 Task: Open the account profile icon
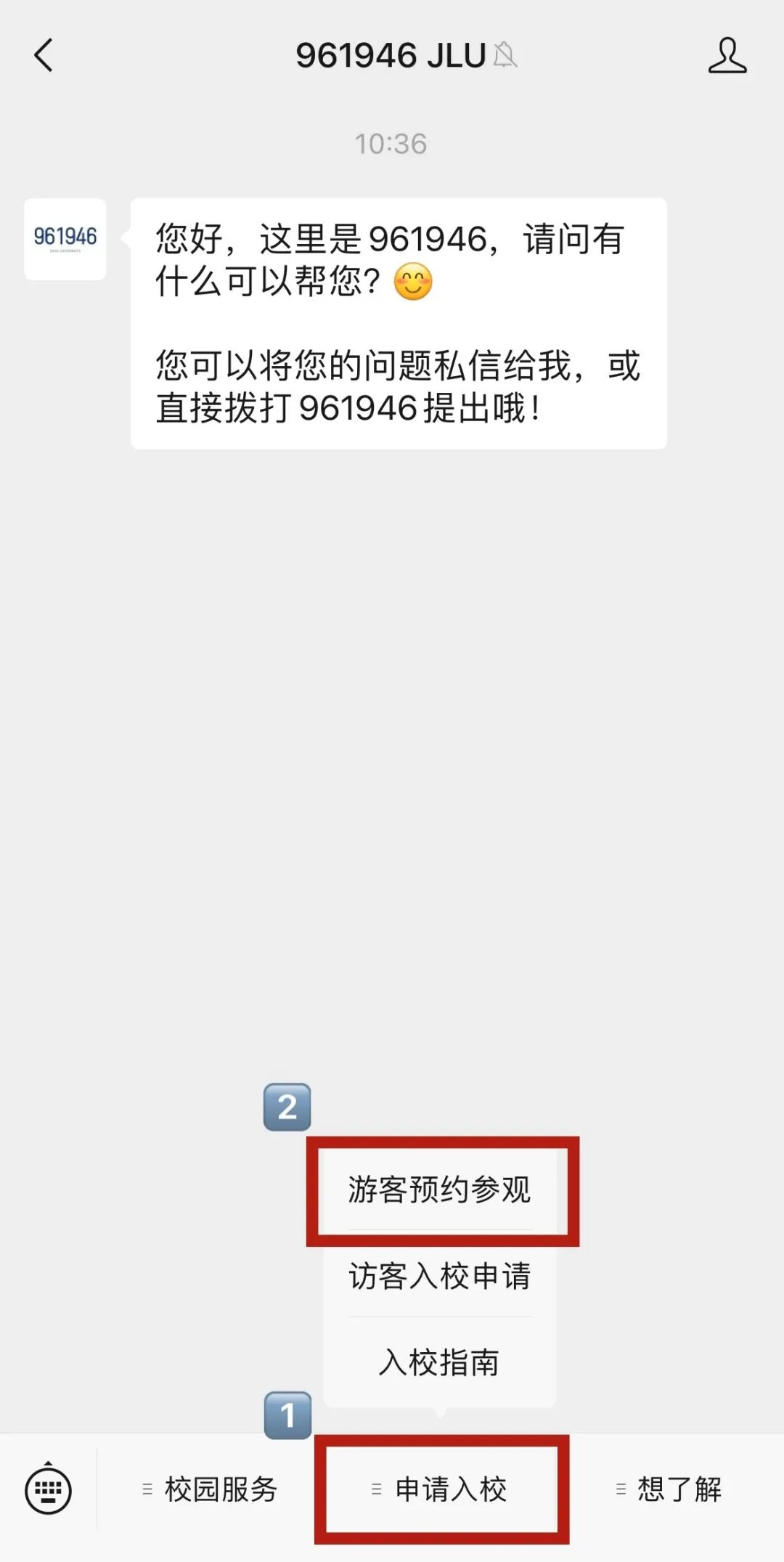coord(727,56)
